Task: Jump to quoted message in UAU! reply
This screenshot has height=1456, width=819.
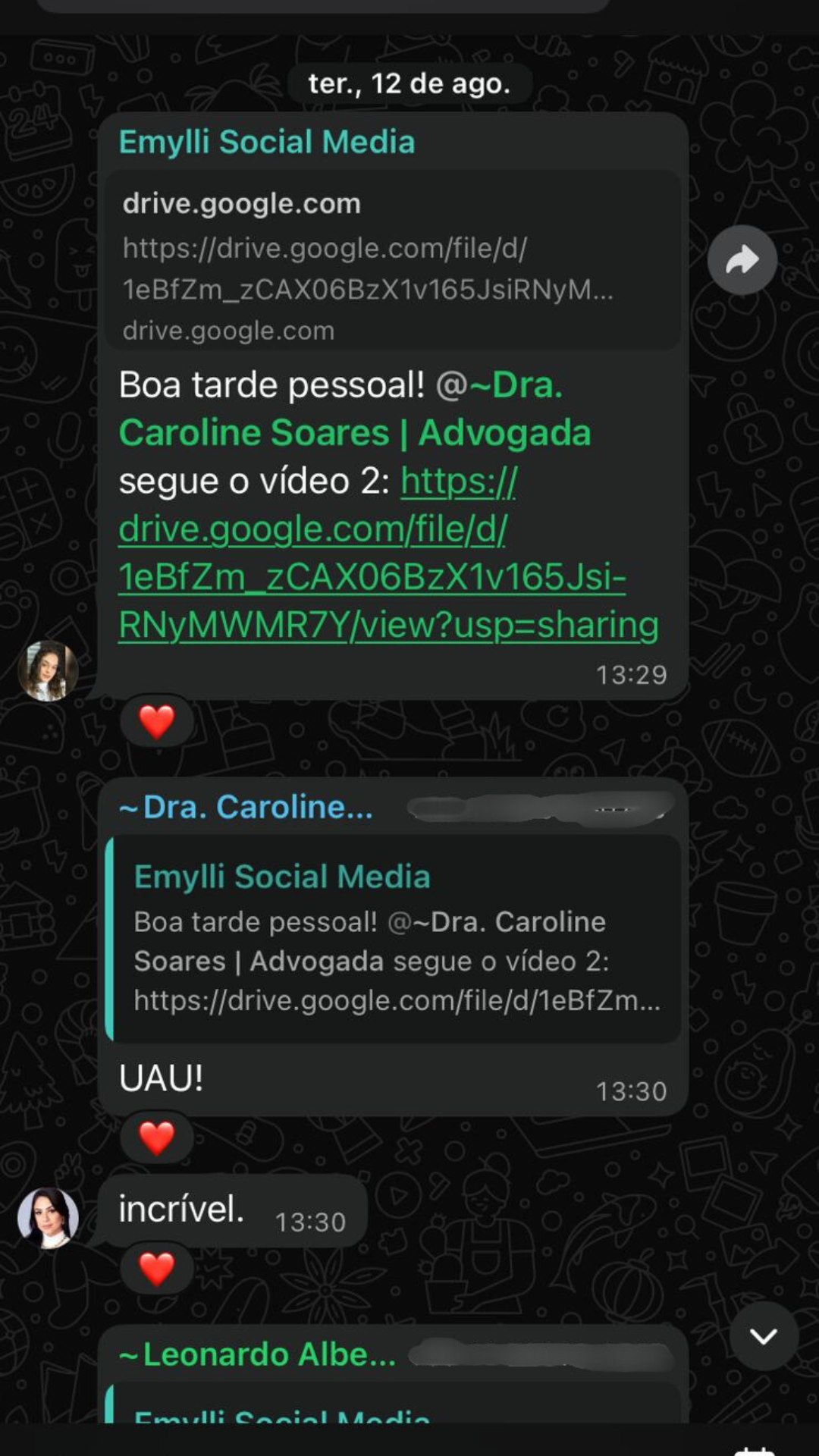Action: 394,938
